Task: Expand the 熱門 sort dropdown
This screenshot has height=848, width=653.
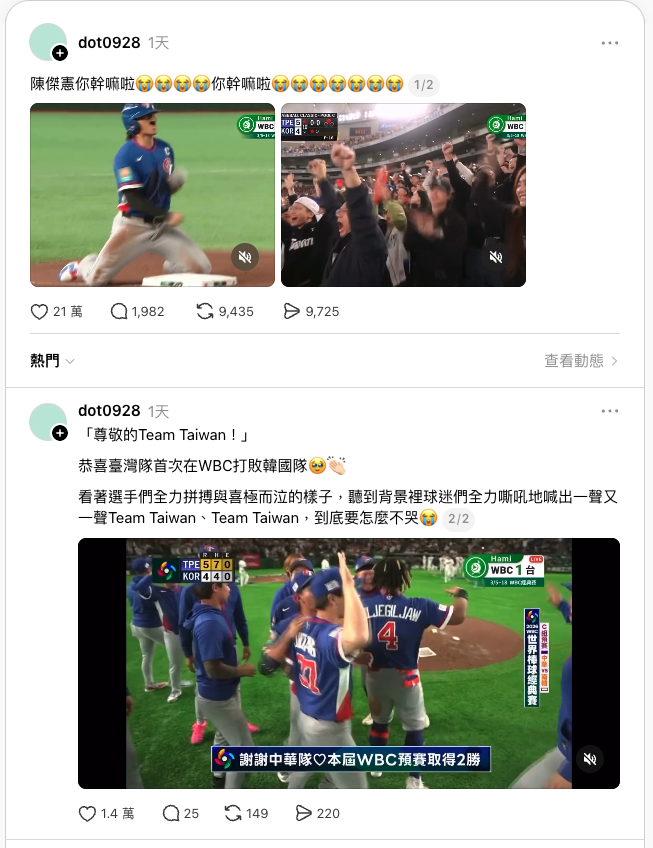Action: point(52,361)
